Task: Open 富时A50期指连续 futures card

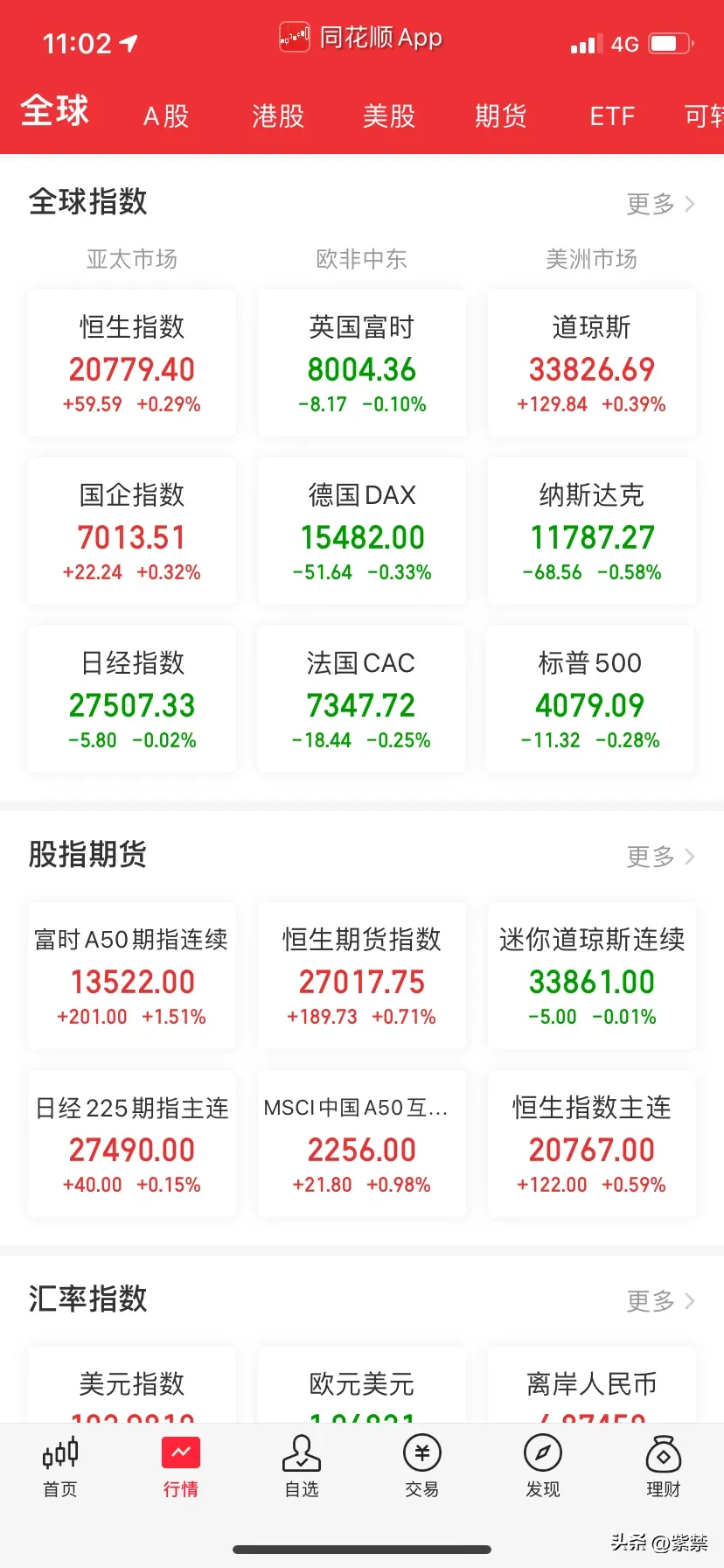Action: click(132, 976)
